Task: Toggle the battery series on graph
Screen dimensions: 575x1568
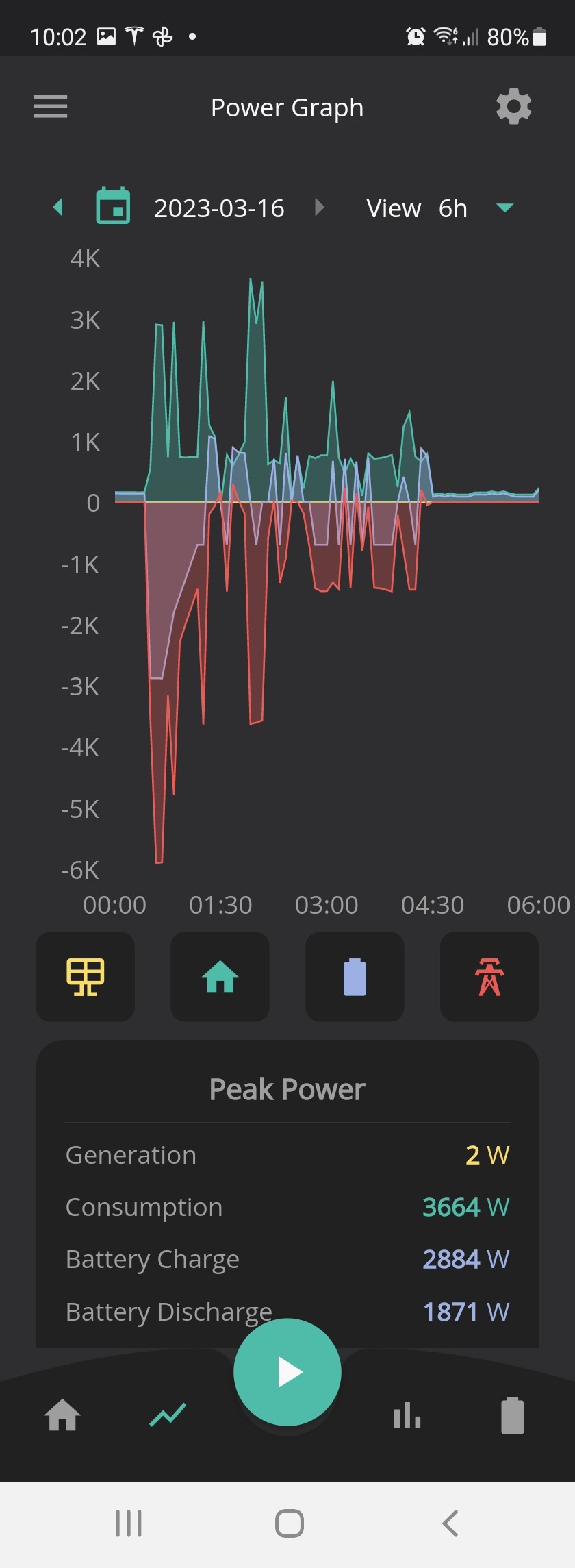Action: point(355,976)
